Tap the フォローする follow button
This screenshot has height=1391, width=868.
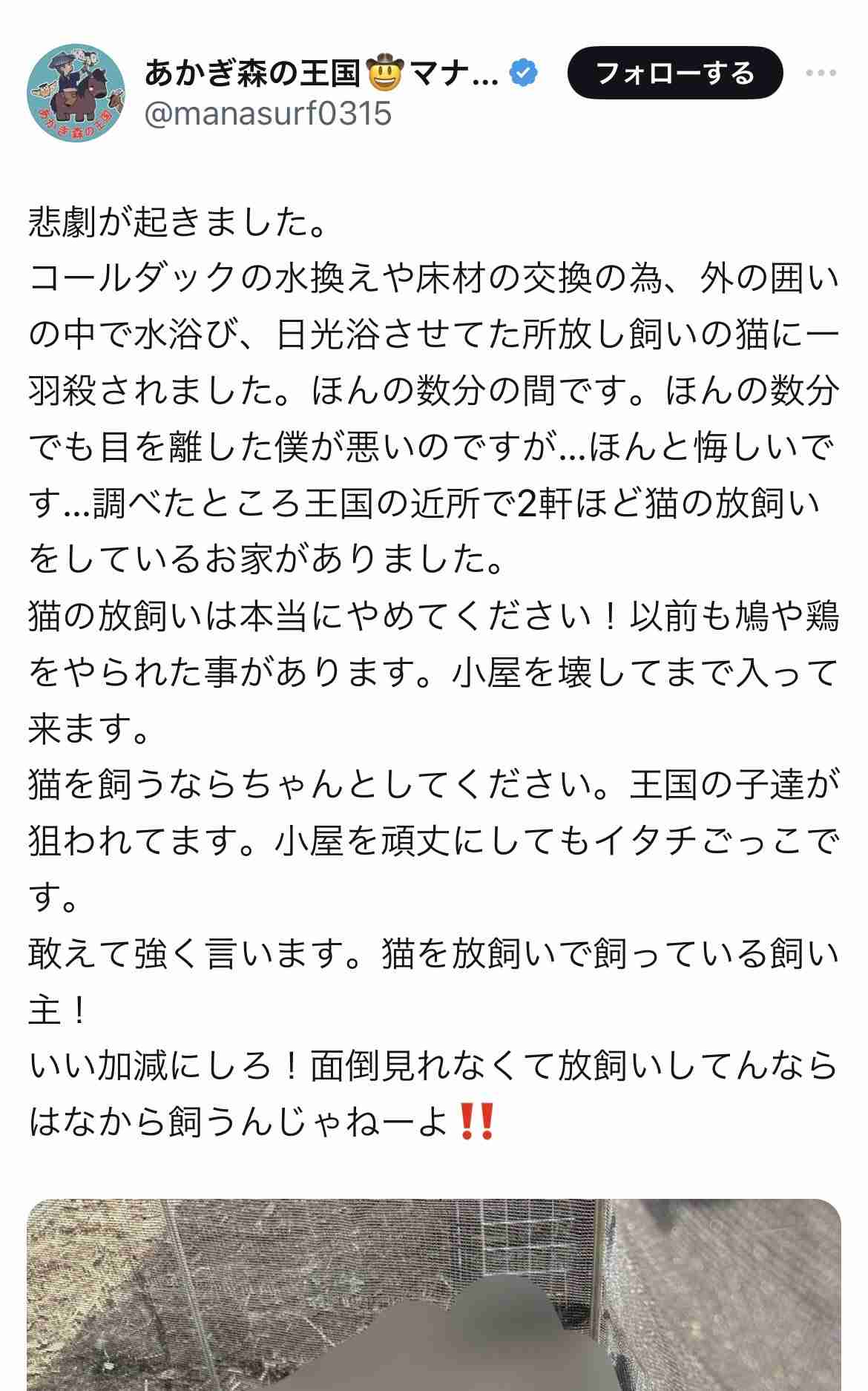(674, 73)
